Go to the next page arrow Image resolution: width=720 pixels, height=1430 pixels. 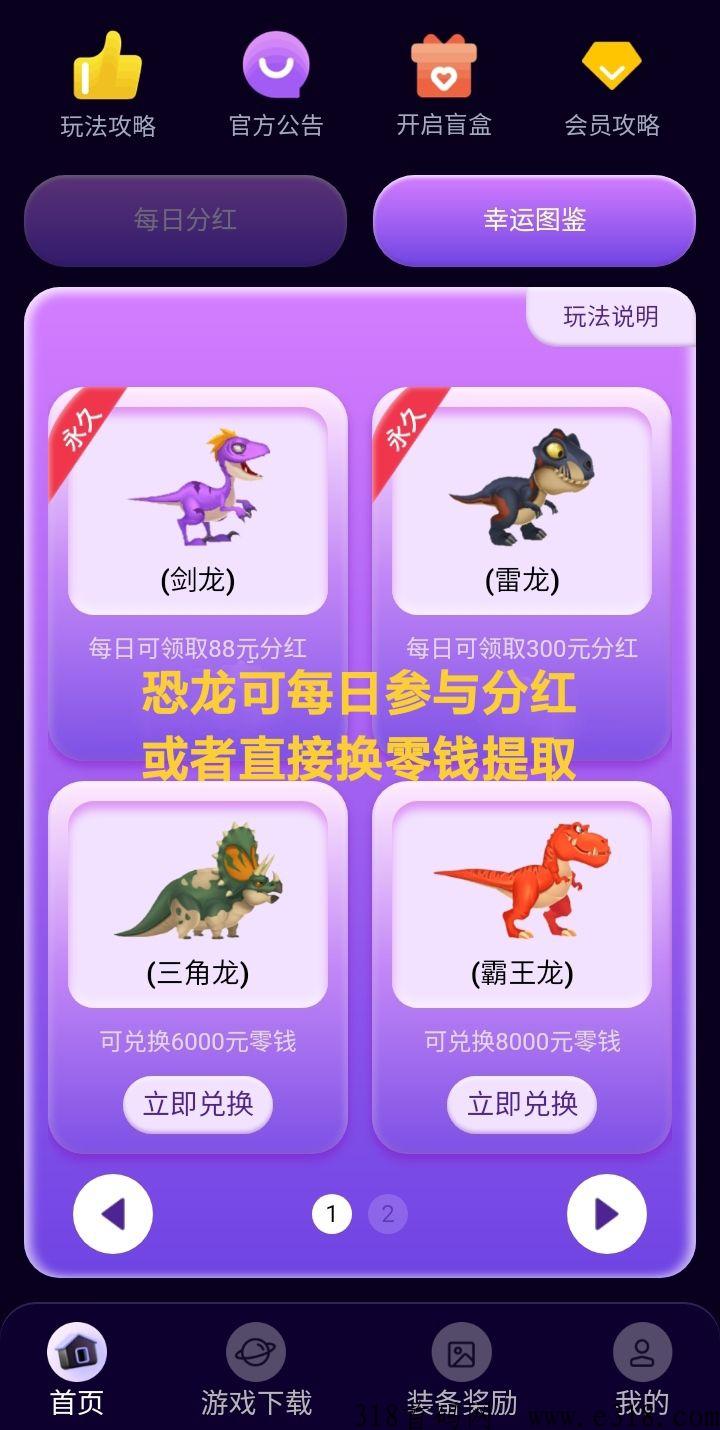pos(607,1214)
